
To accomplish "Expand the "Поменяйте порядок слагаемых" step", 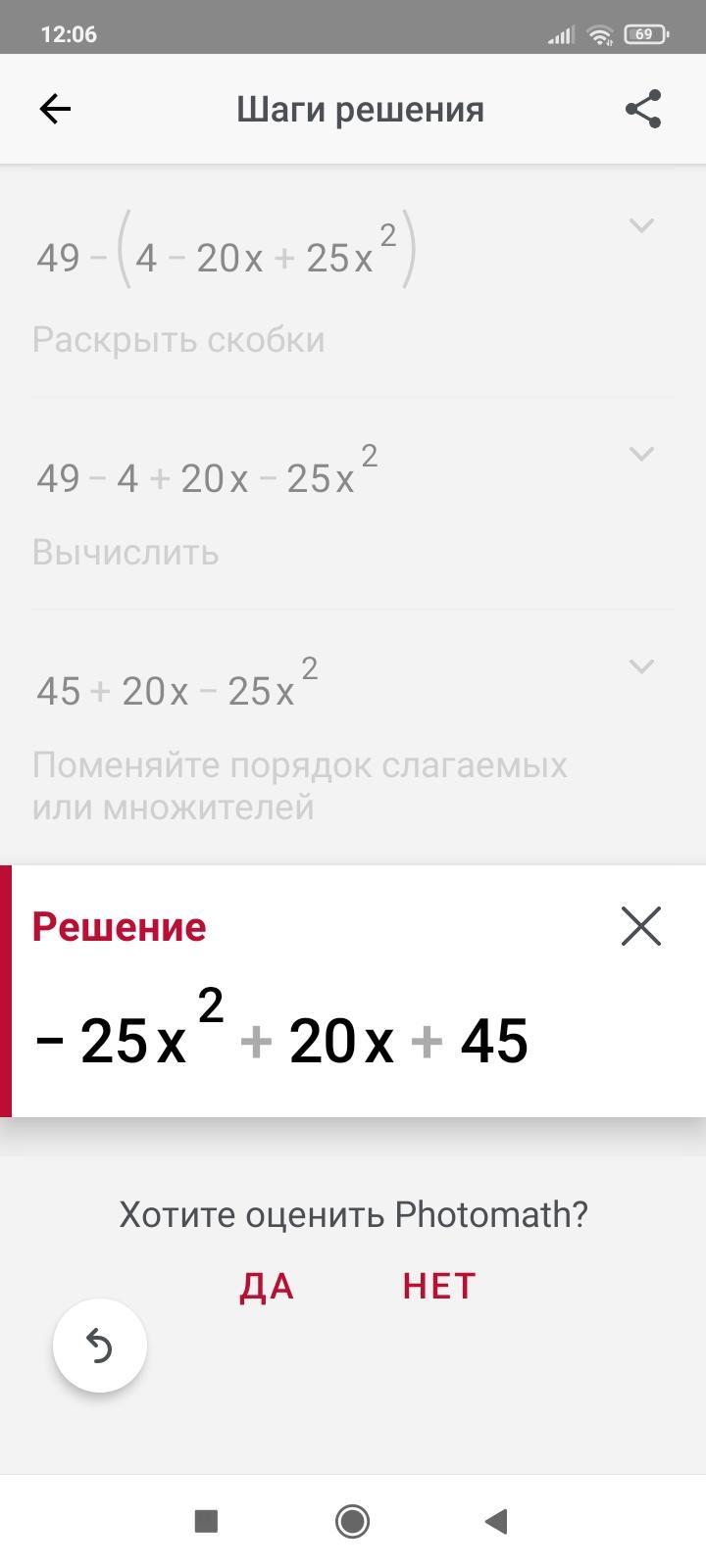I will [x=641, y=666].
